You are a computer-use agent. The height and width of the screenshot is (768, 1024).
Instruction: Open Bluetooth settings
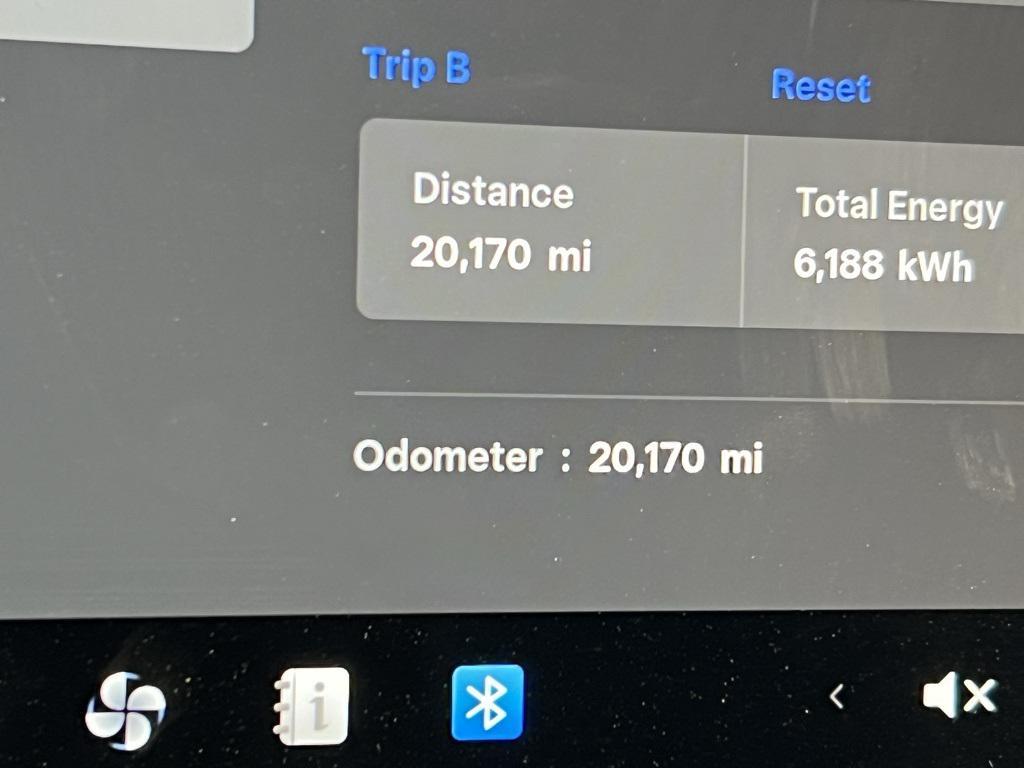tap(487, 703)
